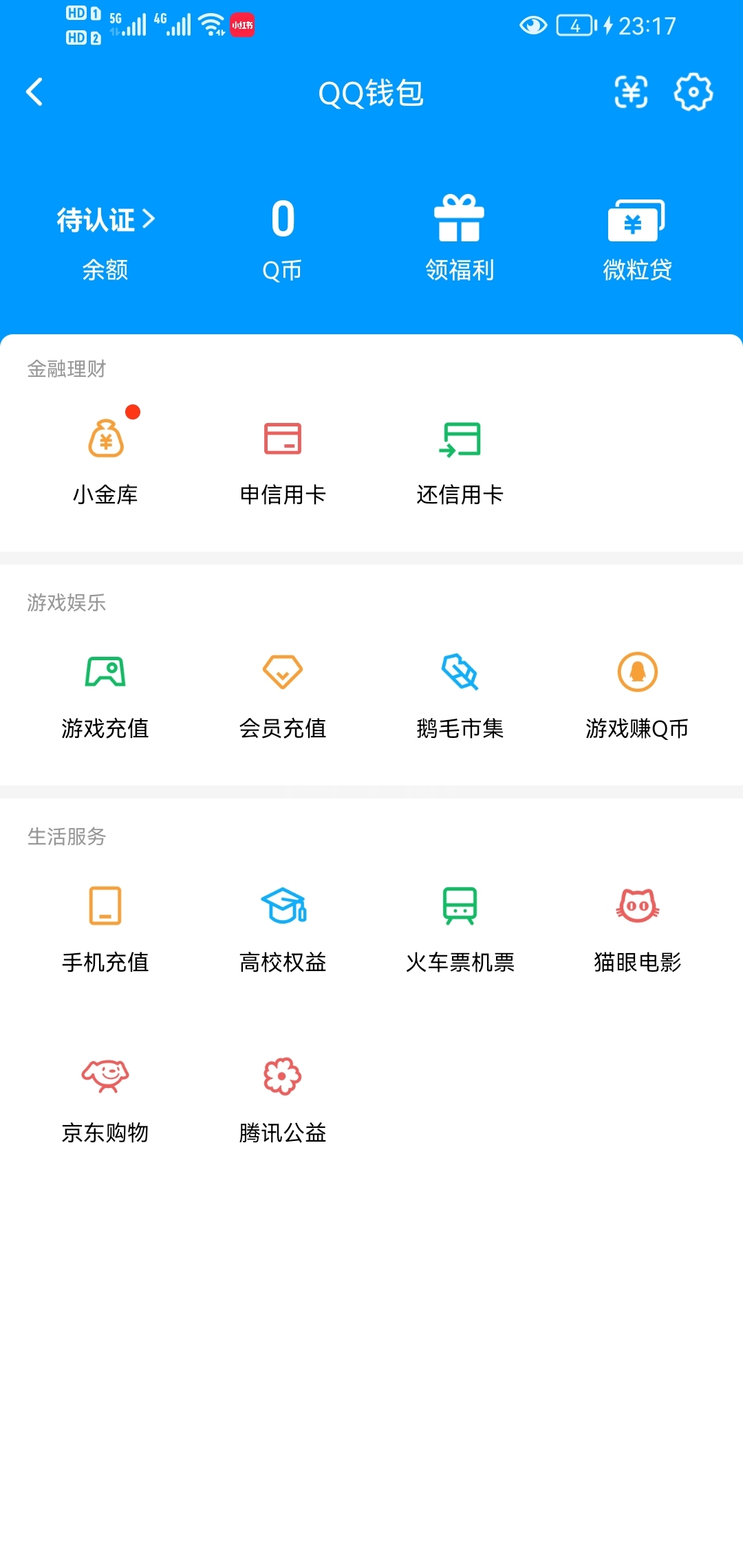The image size is (743, 1568).
Task: Open the payment code scanner icon
Action: pos(631,92)
